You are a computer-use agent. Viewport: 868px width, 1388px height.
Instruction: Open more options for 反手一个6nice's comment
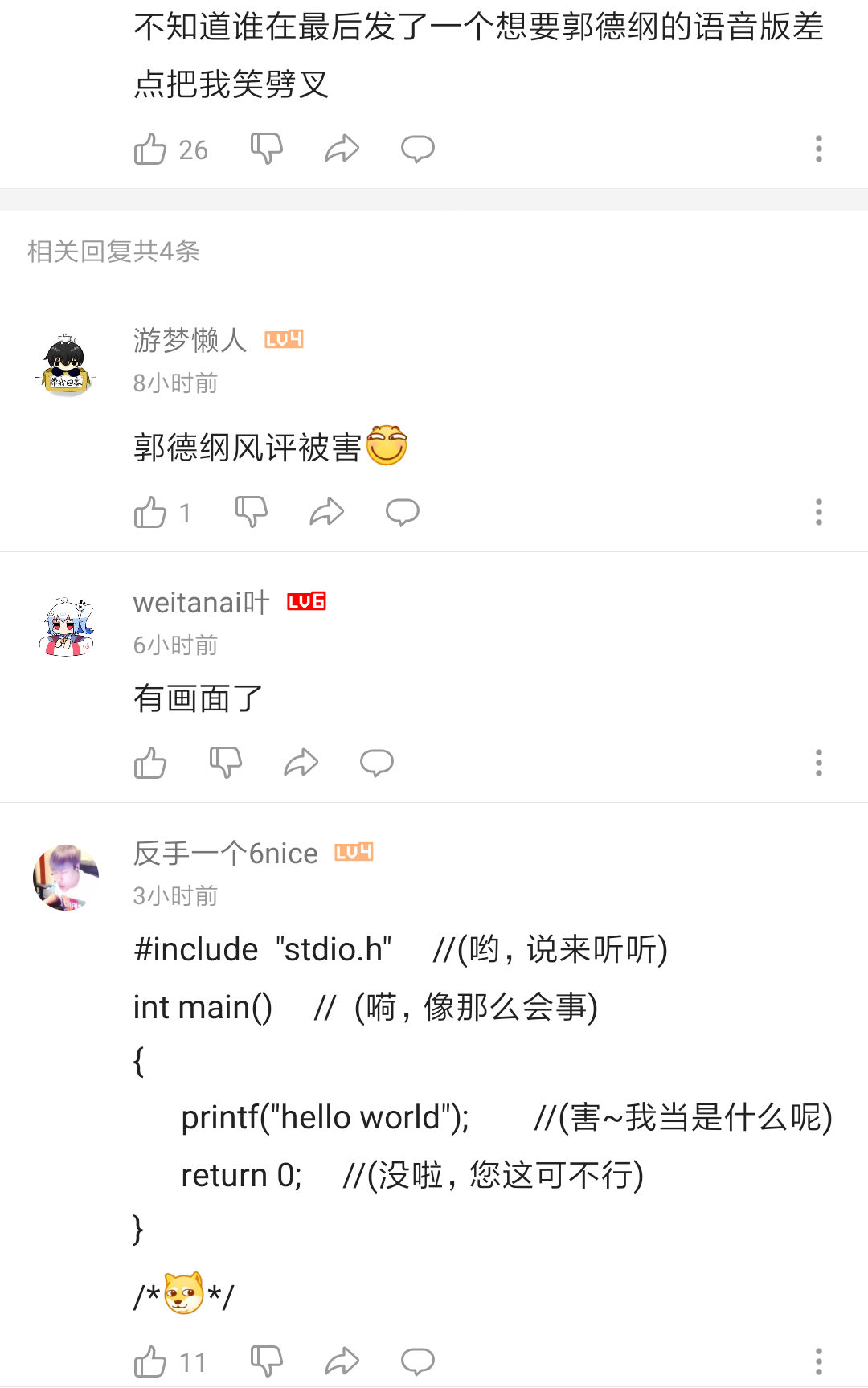click(x=818, y=1361)
